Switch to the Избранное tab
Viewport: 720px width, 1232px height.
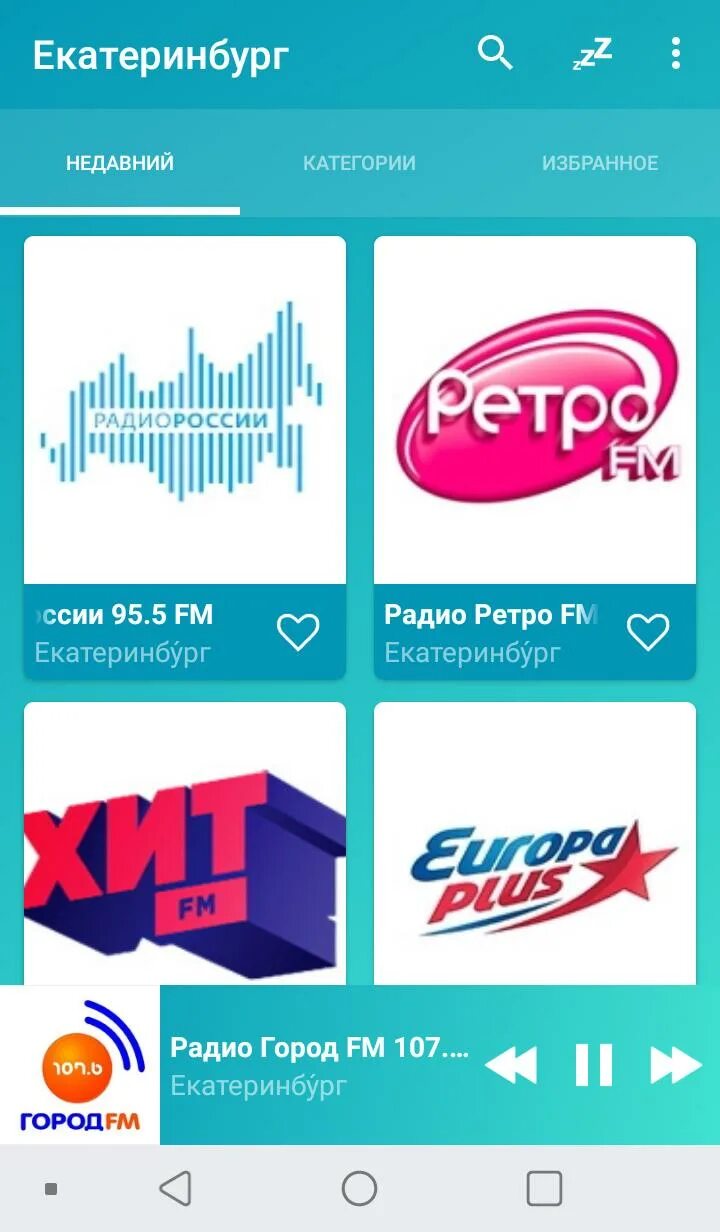click(x=600, y=163)
